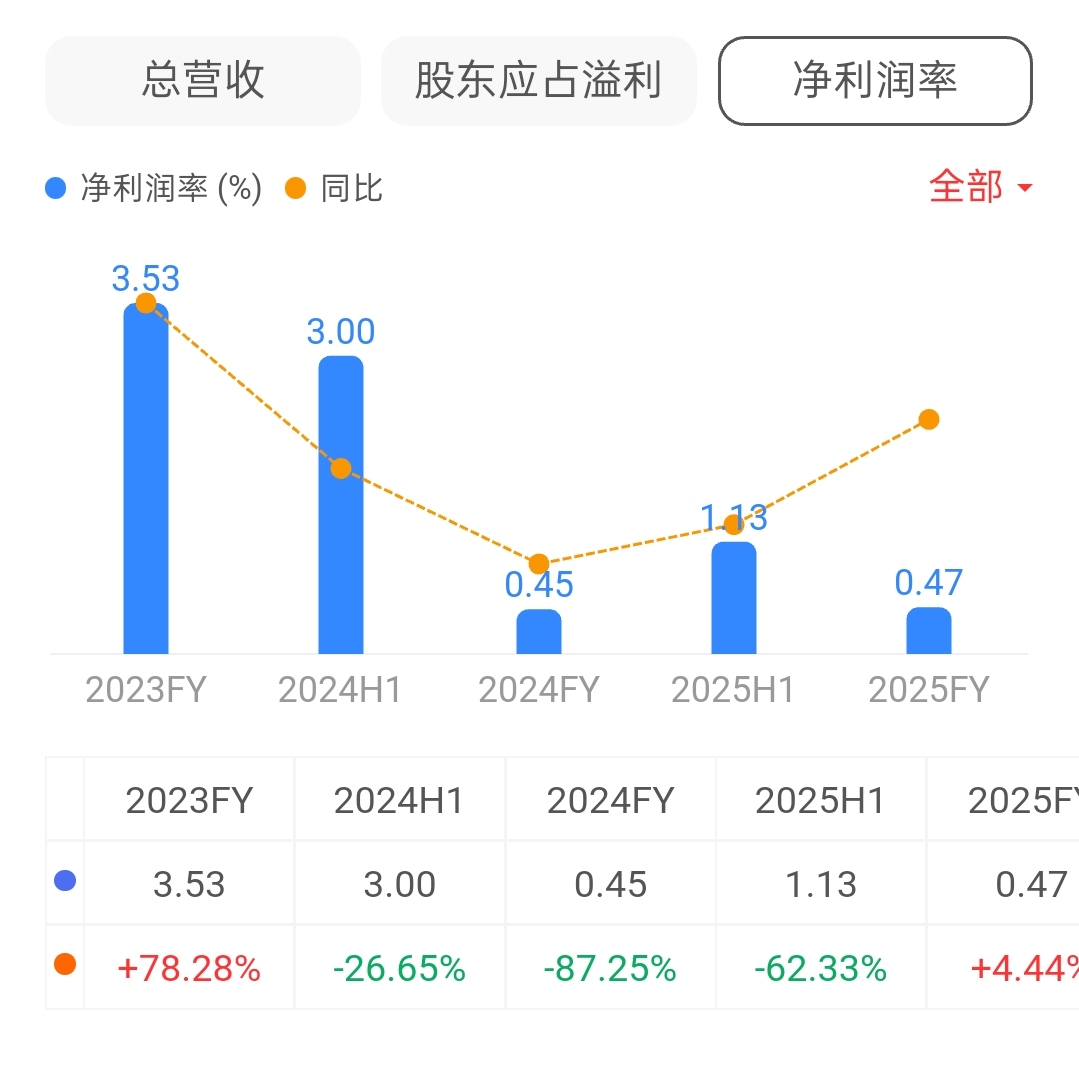Image resolution: width=1079 pixels, height=1087 pixels.
Task: Switch to the 股东应占溢利 tab
Action: 538,81
